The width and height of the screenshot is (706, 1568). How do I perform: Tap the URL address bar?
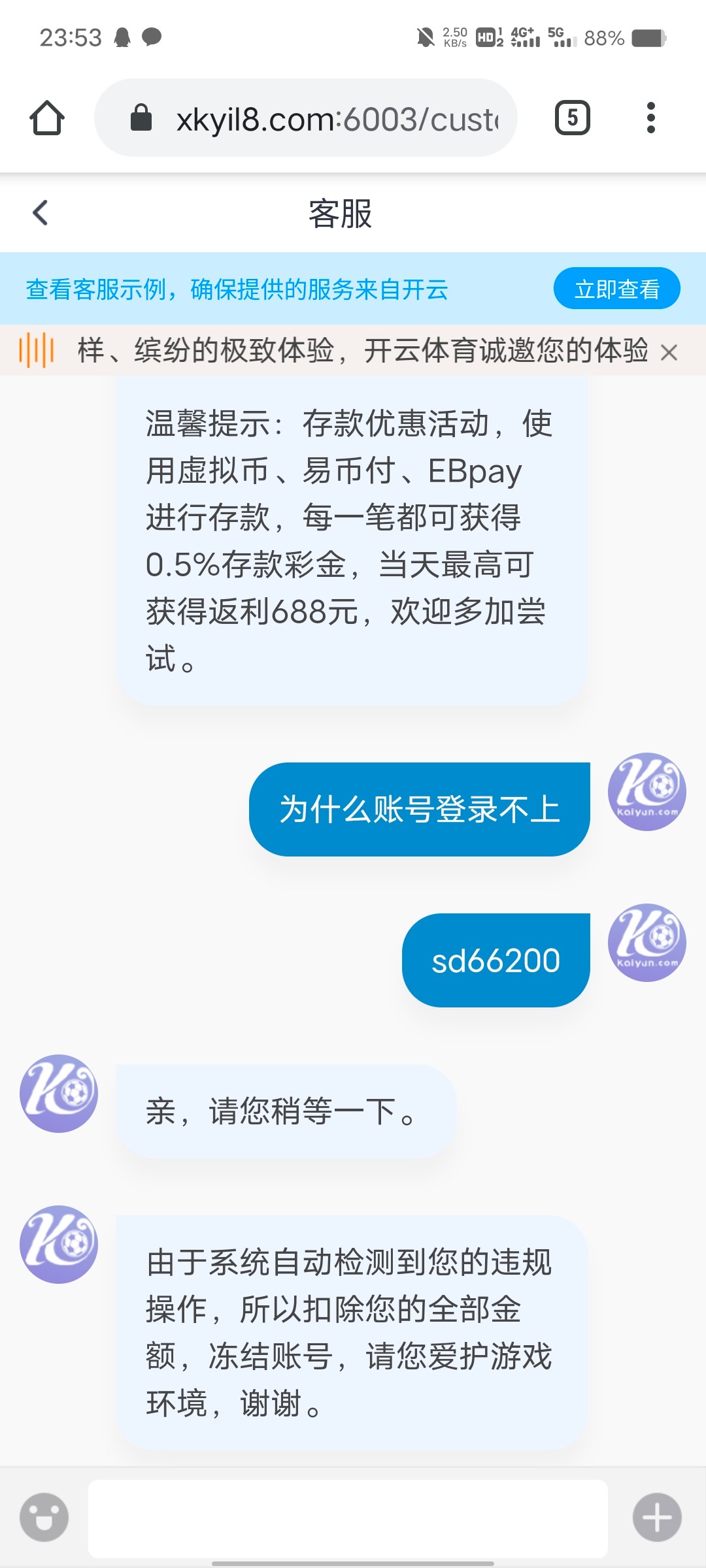(x=306, y=118)
